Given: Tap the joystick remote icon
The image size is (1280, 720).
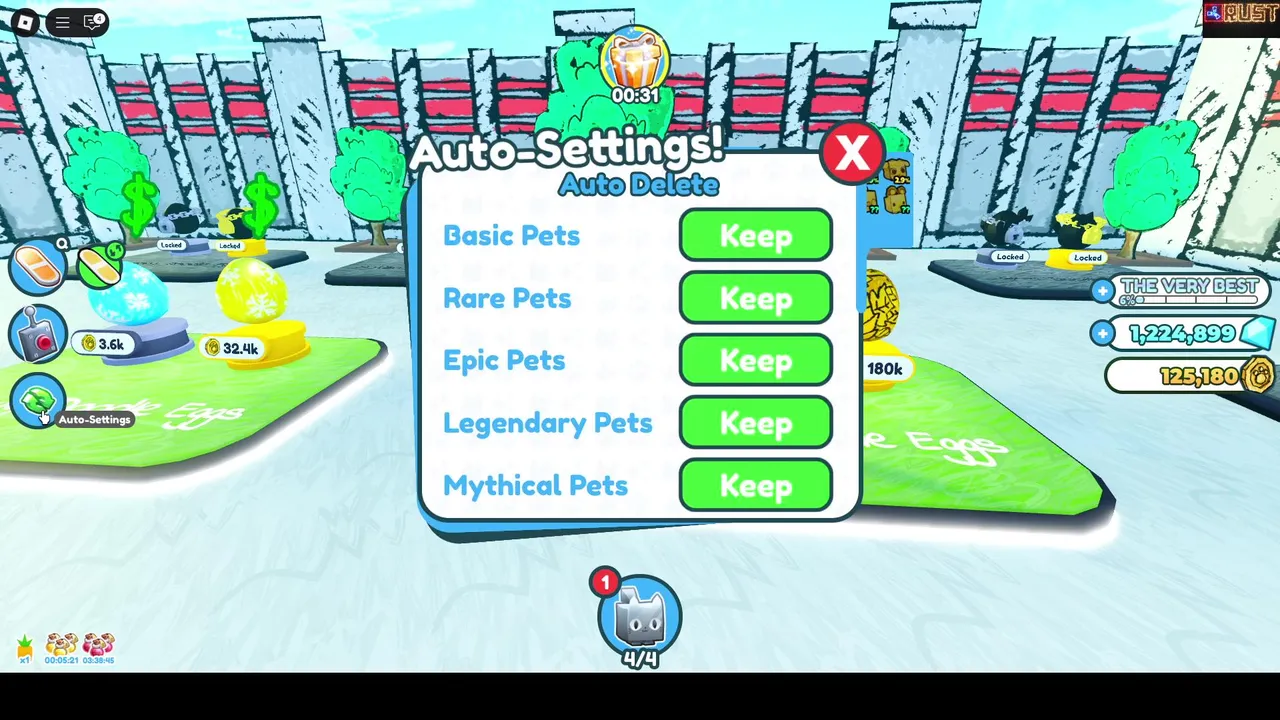Looking at the screenshot, I should 37,335.
